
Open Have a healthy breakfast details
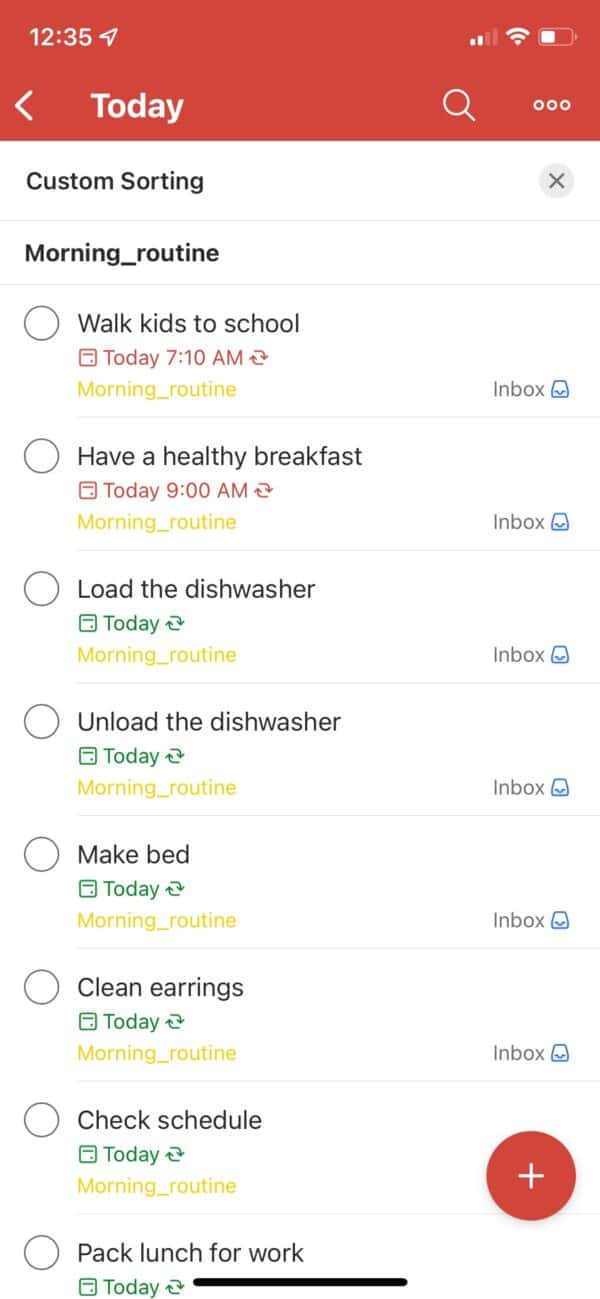coord(220,457)
